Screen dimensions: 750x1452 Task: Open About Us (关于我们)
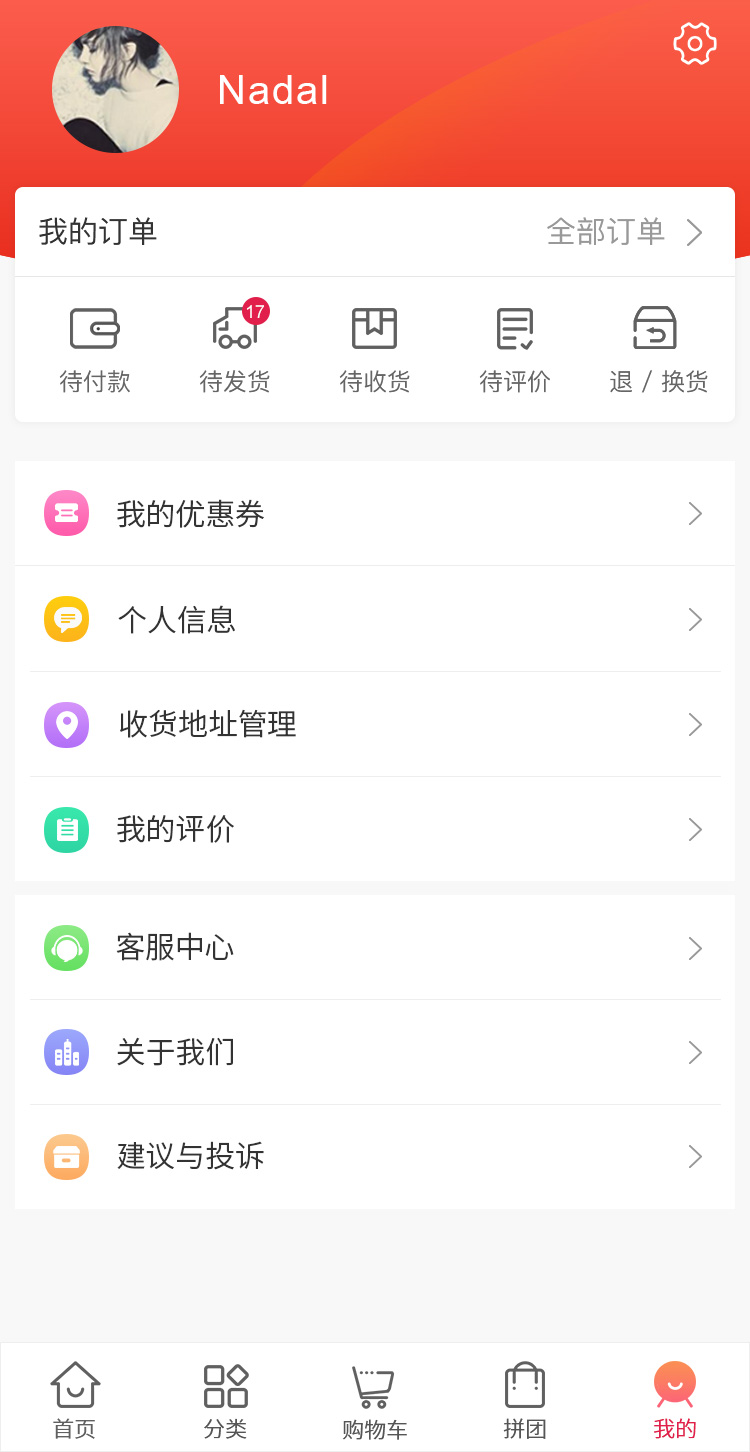tap(375, 1052)
